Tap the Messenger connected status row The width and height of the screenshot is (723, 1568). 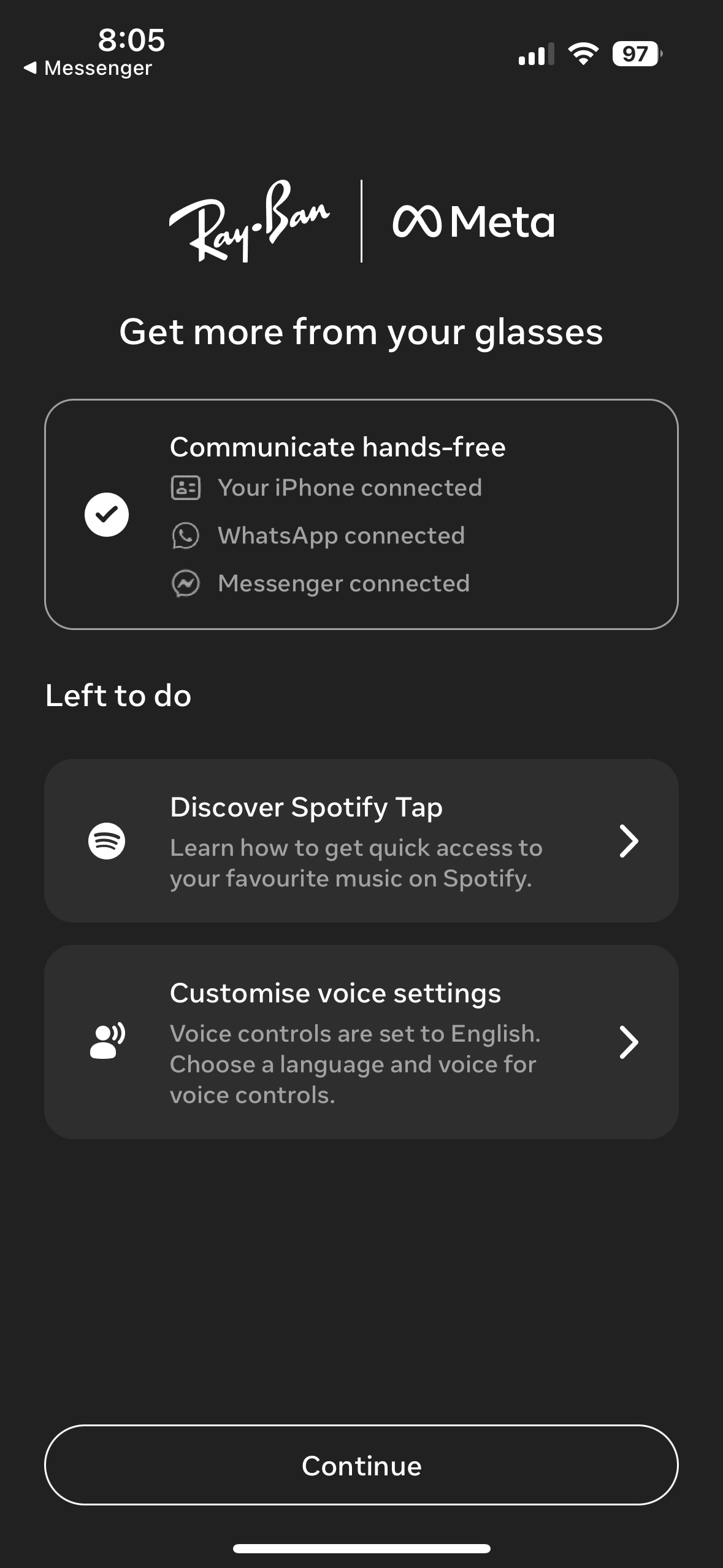coord(343,583)
